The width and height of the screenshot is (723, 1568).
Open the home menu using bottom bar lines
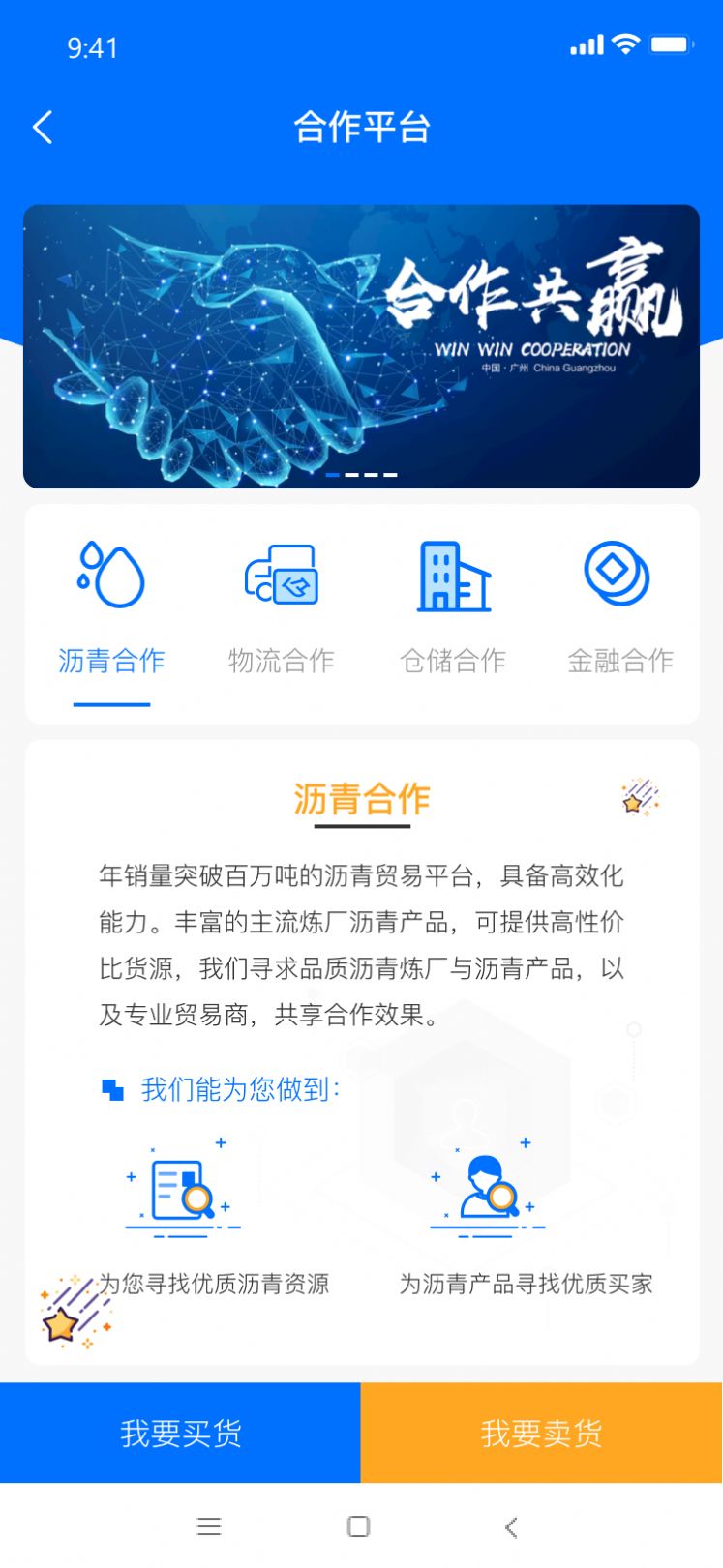click(x=209, y=1526)
